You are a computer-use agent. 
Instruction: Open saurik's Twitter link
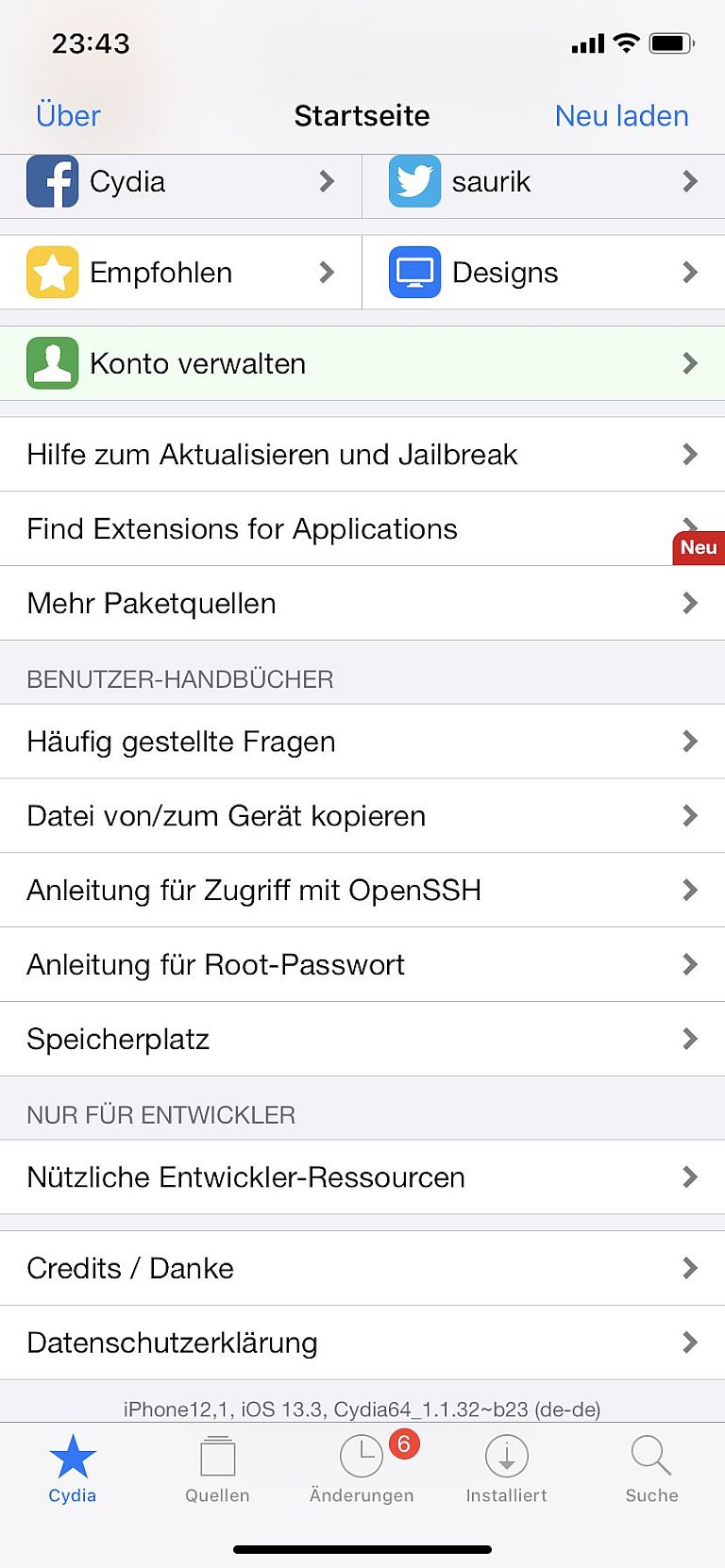tap(543, 181)
